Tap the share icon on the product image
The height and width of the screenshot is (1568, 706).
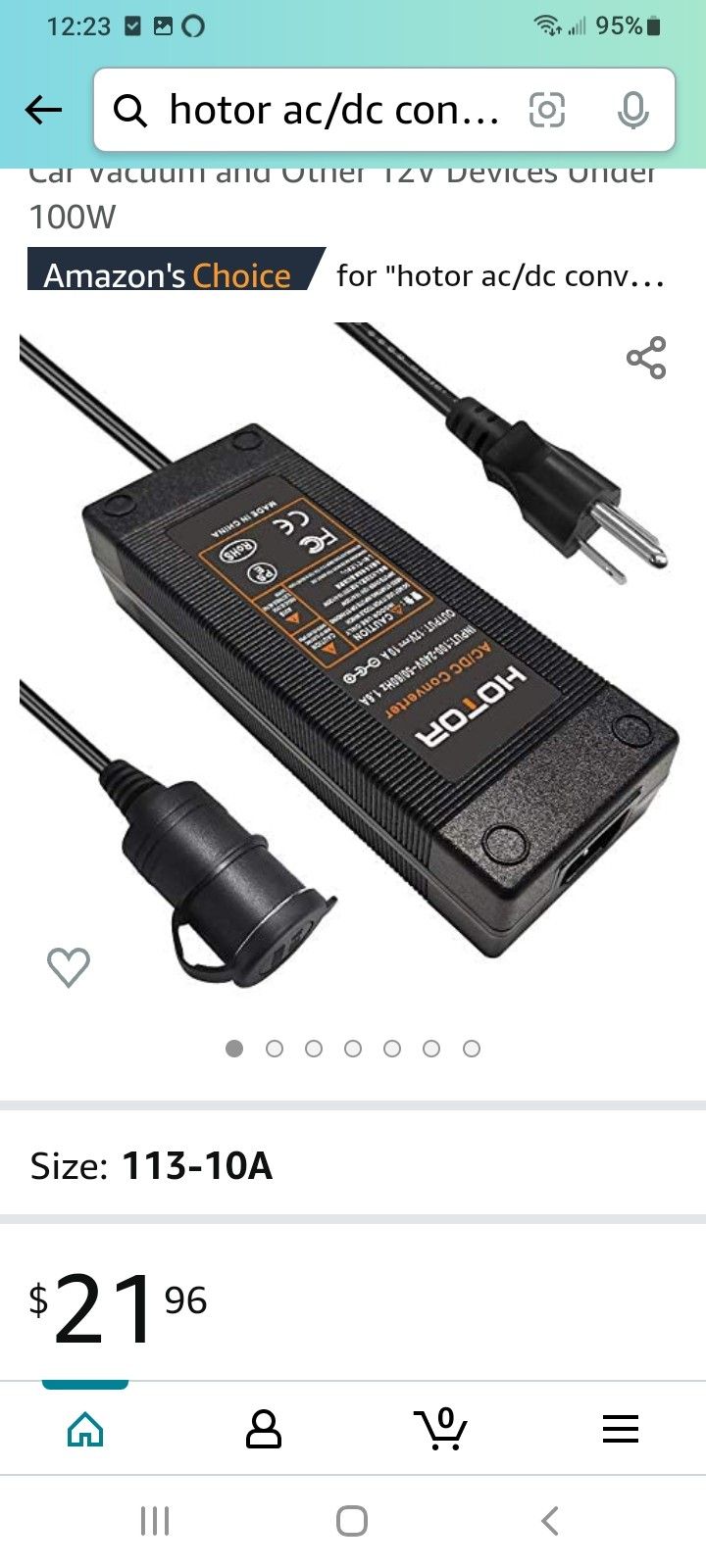click(646, 360)
